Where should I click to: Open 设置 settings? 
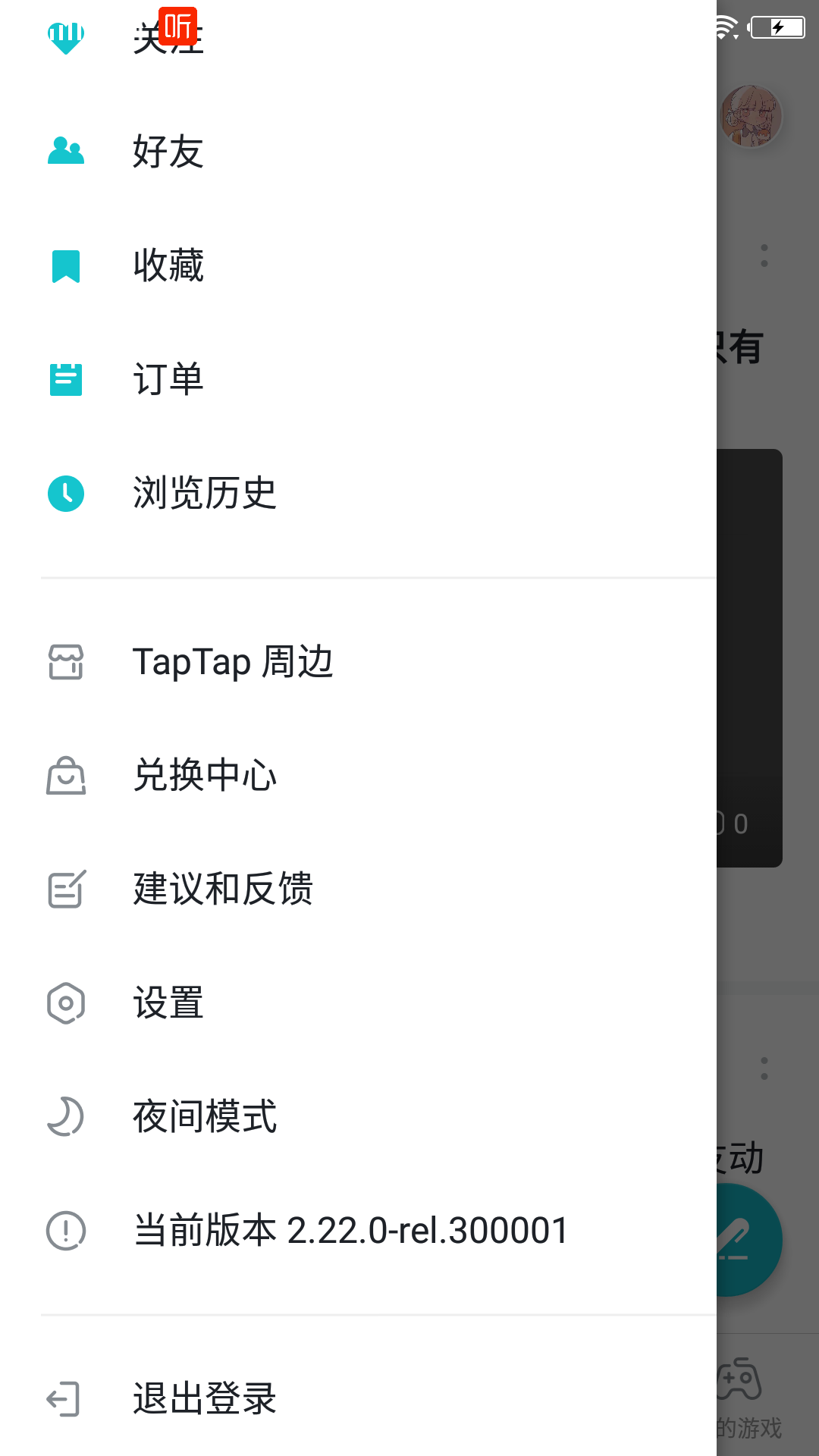click(x=168, y=1003)
